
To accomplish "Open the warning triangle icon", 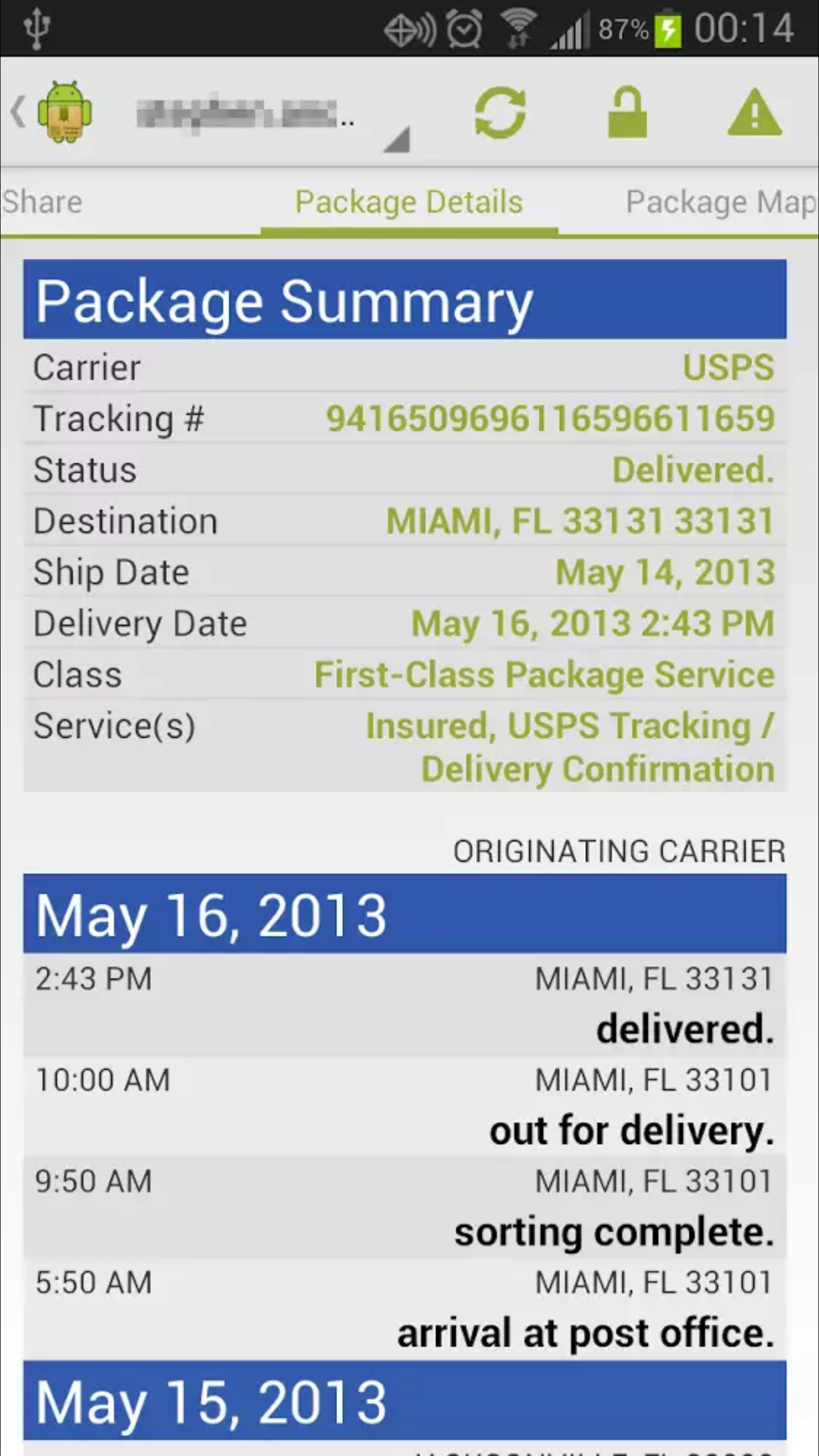I will (755, 113).
